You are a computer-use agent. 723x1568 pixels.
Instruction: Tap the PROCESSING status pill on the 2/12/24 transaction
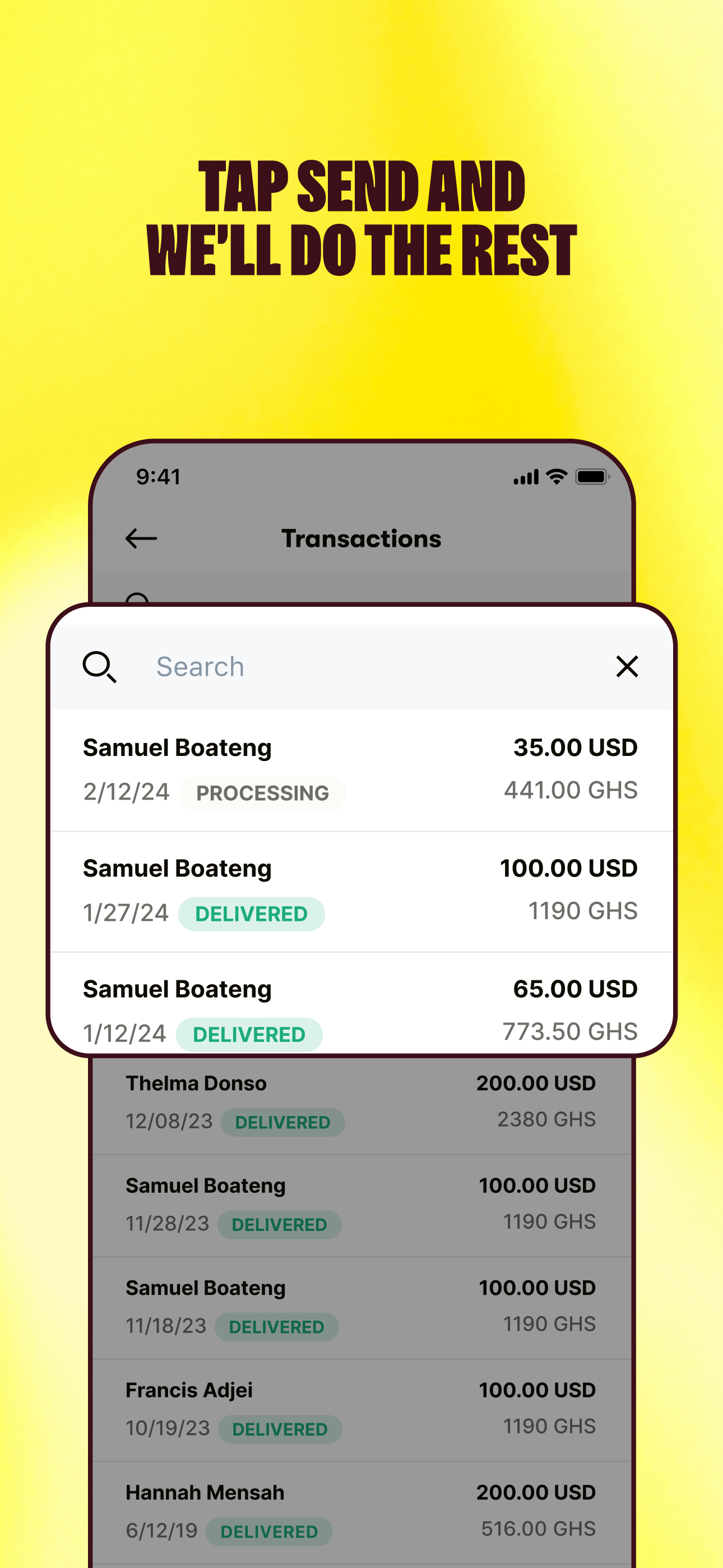(262, 792)
